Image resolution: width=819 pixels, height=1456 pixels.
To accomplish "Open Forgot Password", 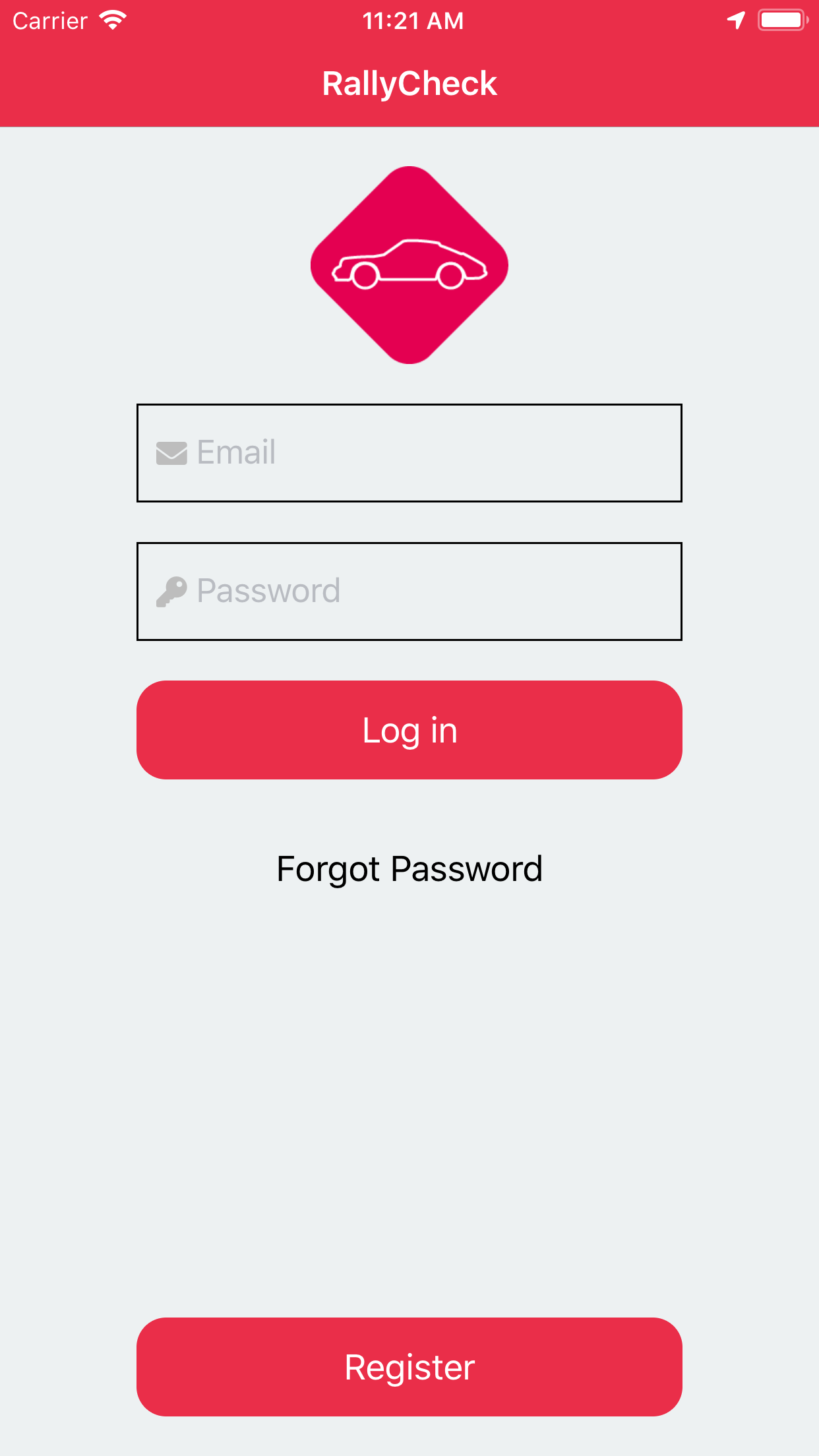I will click(x=409, y=868).
